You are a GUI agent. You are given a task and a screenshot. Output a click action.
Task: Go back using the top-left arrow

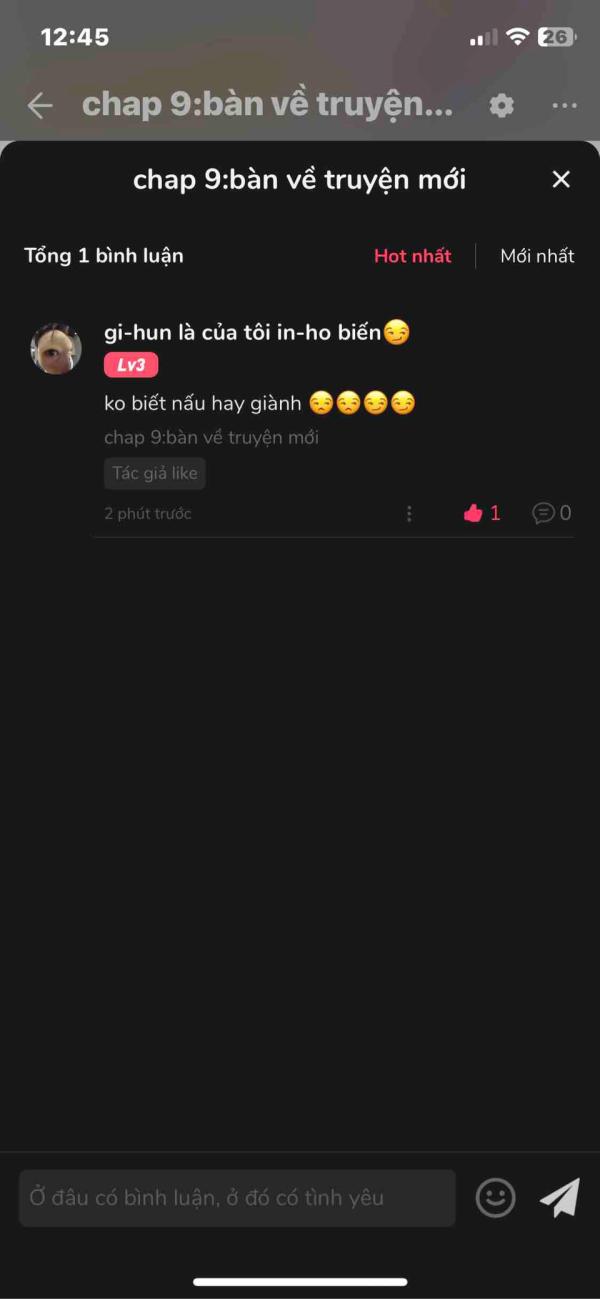point(40,105)
